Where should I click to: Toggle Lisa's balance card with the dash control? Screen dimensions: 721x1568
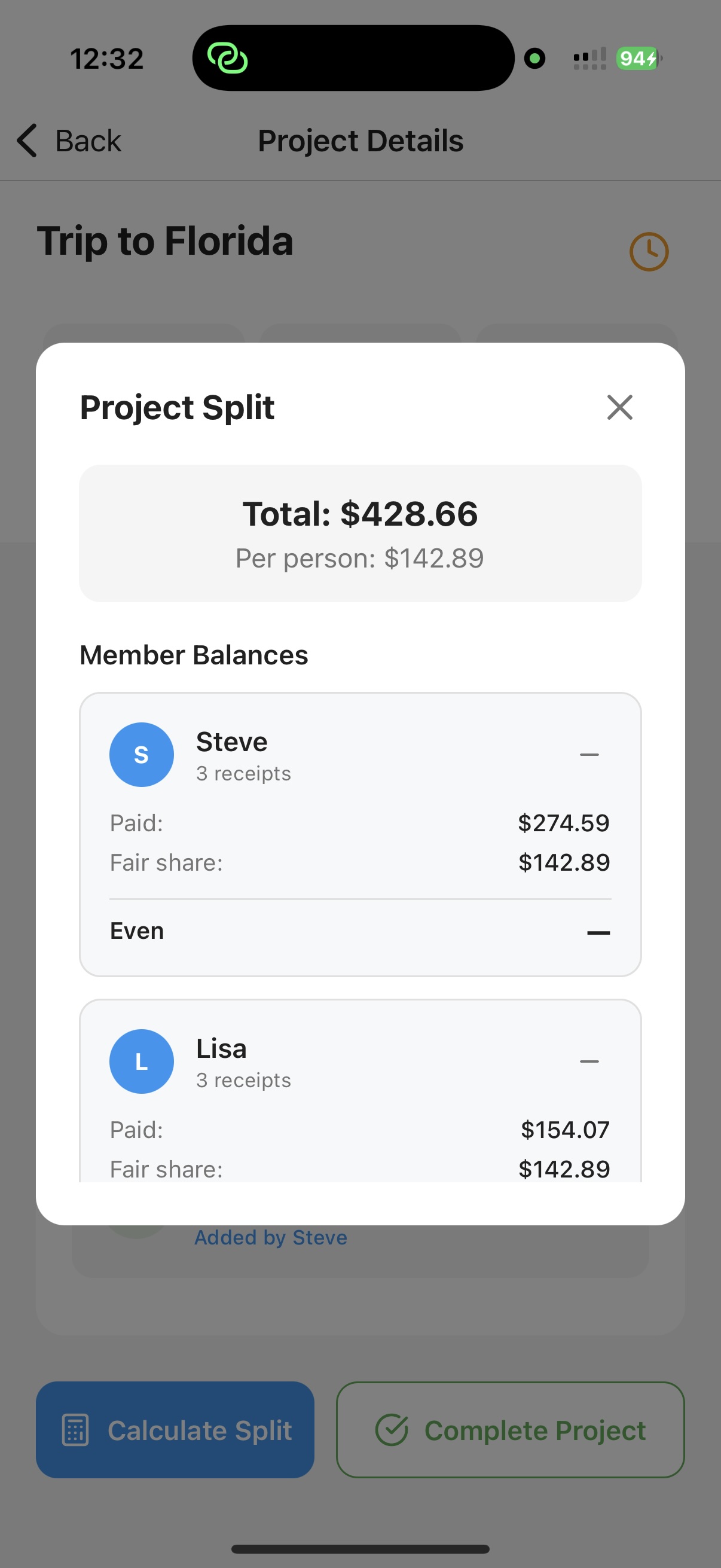click(x=589, y=1061)
